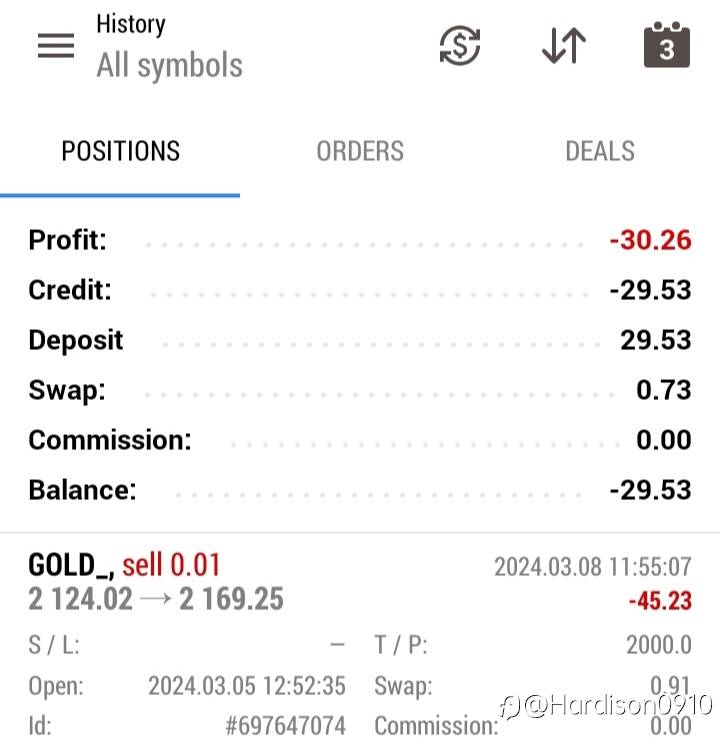This screenshot has height=748, width=720.
Task: Open the symbol filter dollar icon
Action: point(460,46)
